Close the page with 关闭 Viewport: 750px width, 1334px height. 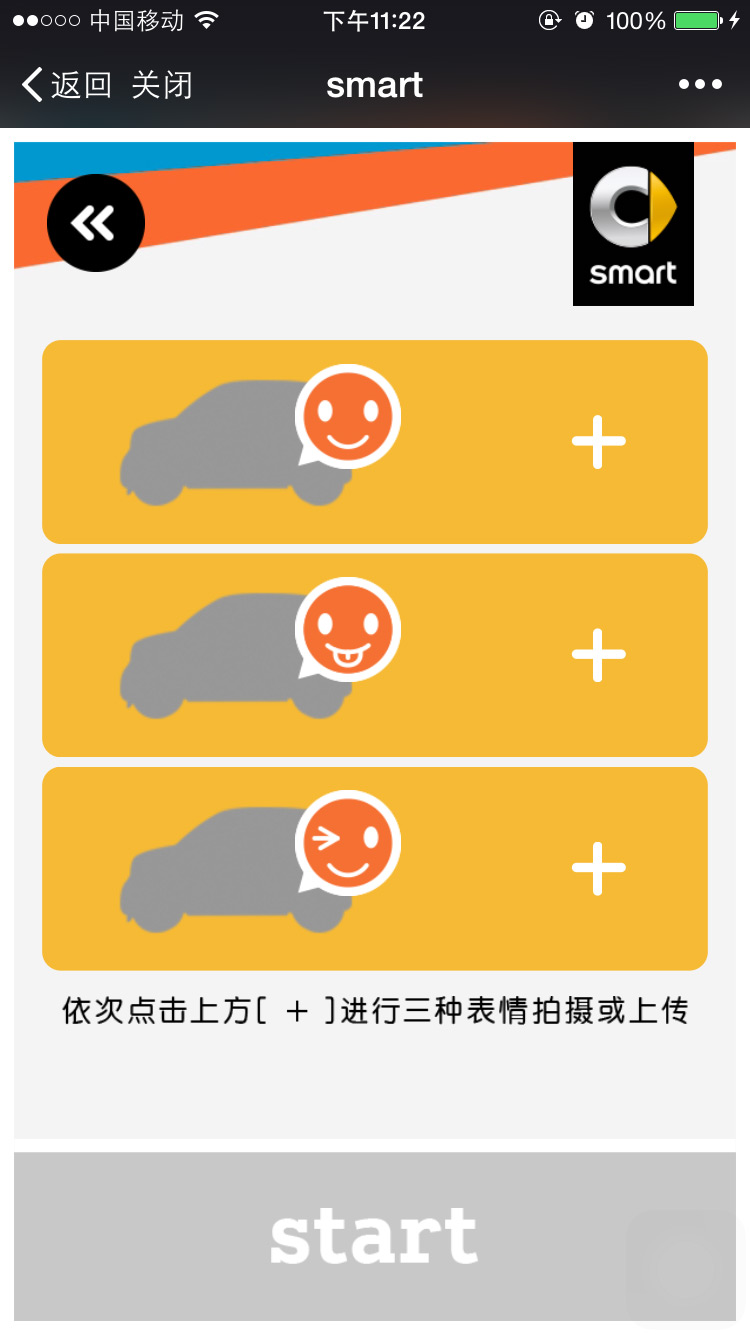point(162,85)
